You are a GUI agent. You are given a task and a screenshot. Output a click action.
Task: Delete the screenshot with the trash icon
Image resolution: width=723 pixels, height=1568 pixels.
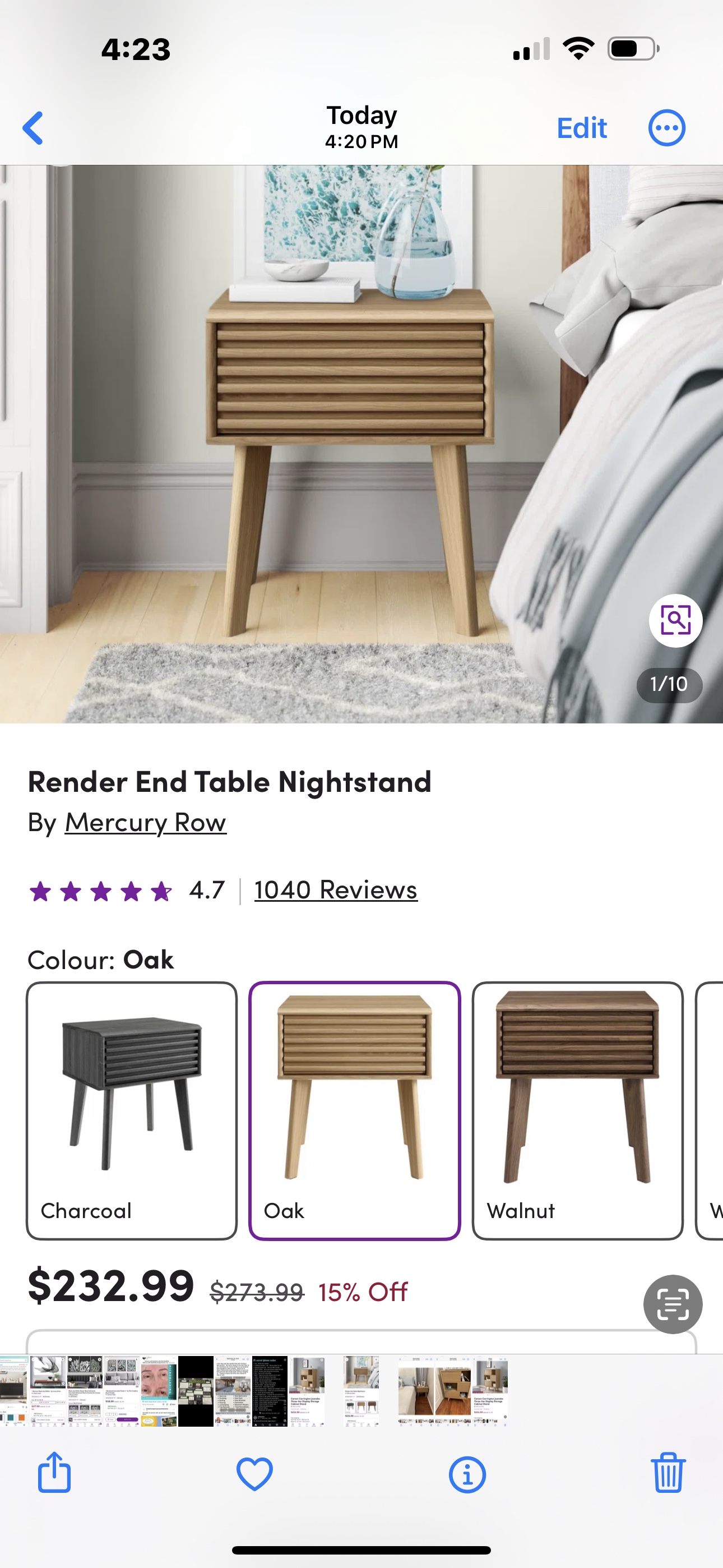pos(668,1474)
